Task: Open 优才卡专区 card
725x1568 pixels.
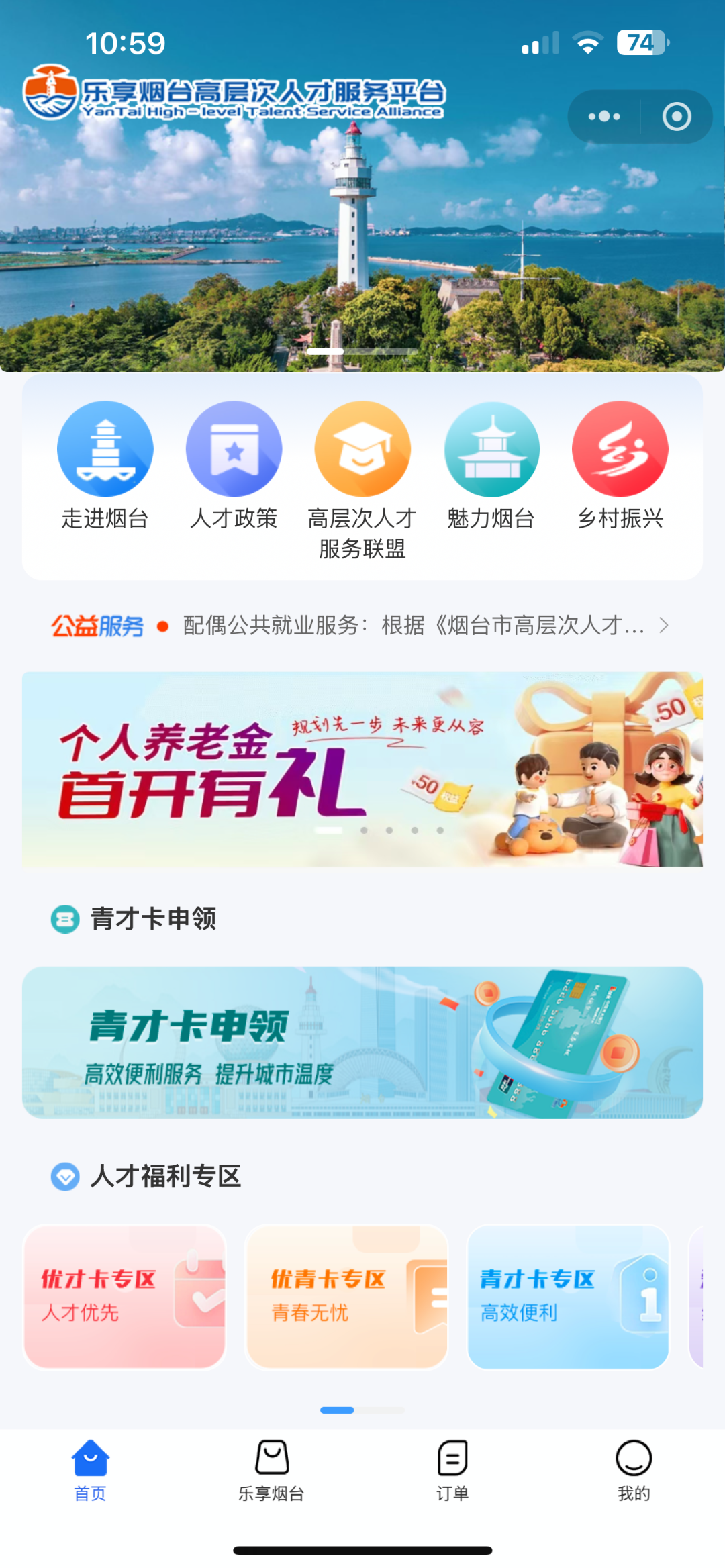Action: pyautogui.click(x=125, y=1297)
